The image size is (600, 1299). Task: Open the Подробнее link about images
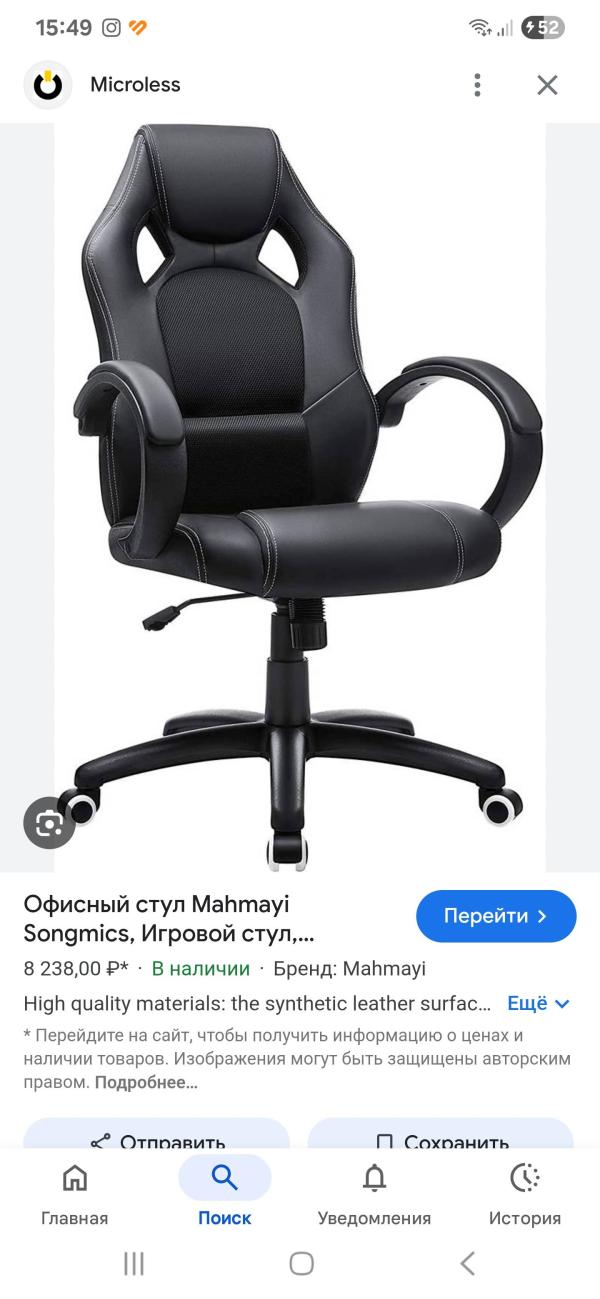pyautogui.click(x=146, y=1082)
